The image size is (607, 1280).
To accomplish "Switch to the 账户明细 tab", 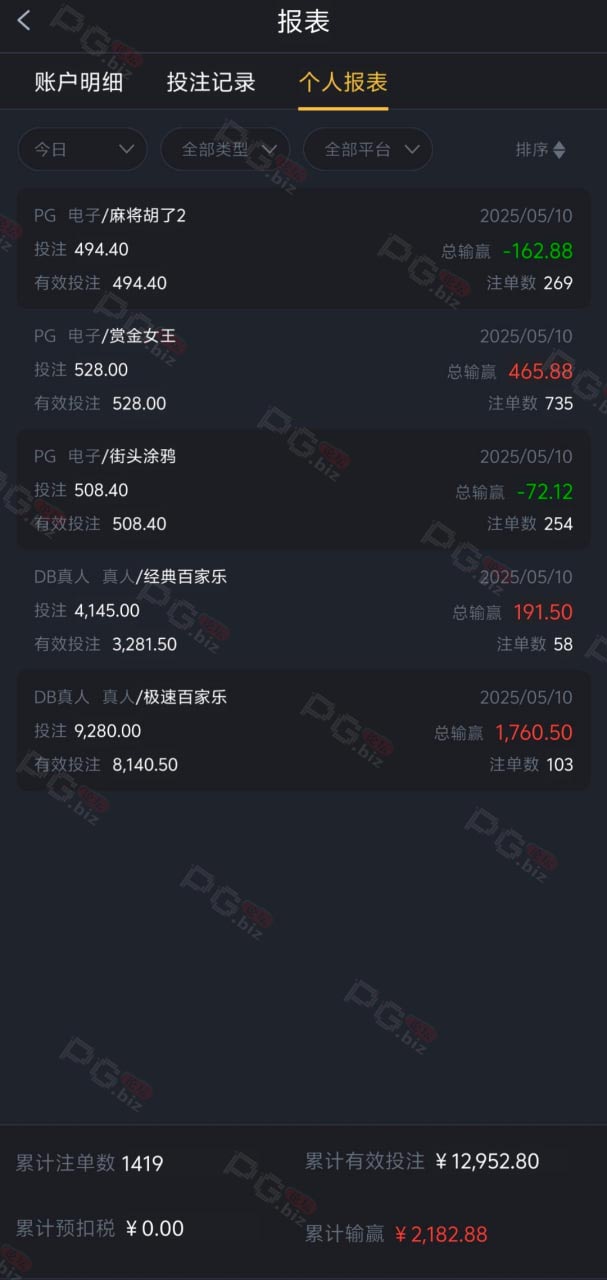I will click(79, 82).
